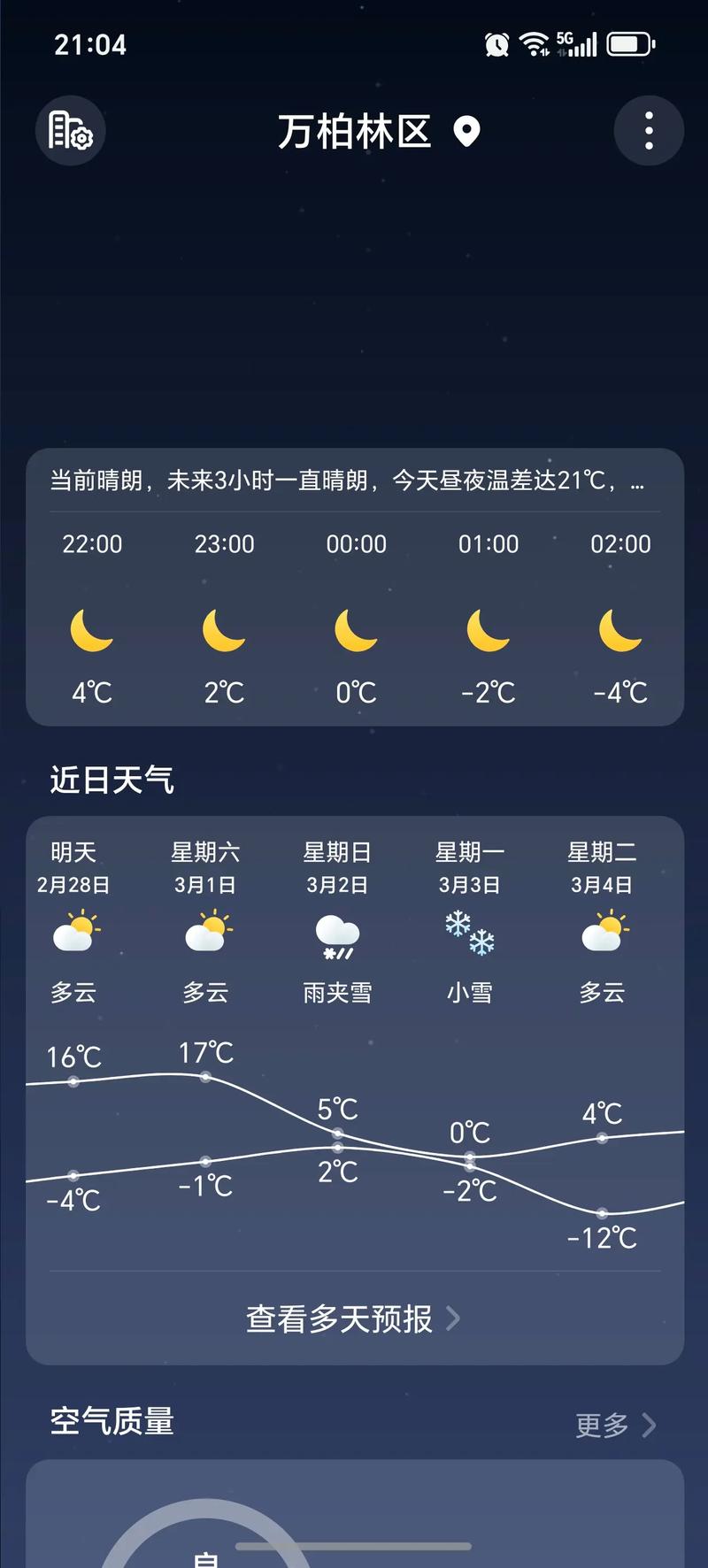Tap the 更多 link for air quality
Image resolution: width=708 pixels, height=1568 pixels.
(x=604, y=1424)
